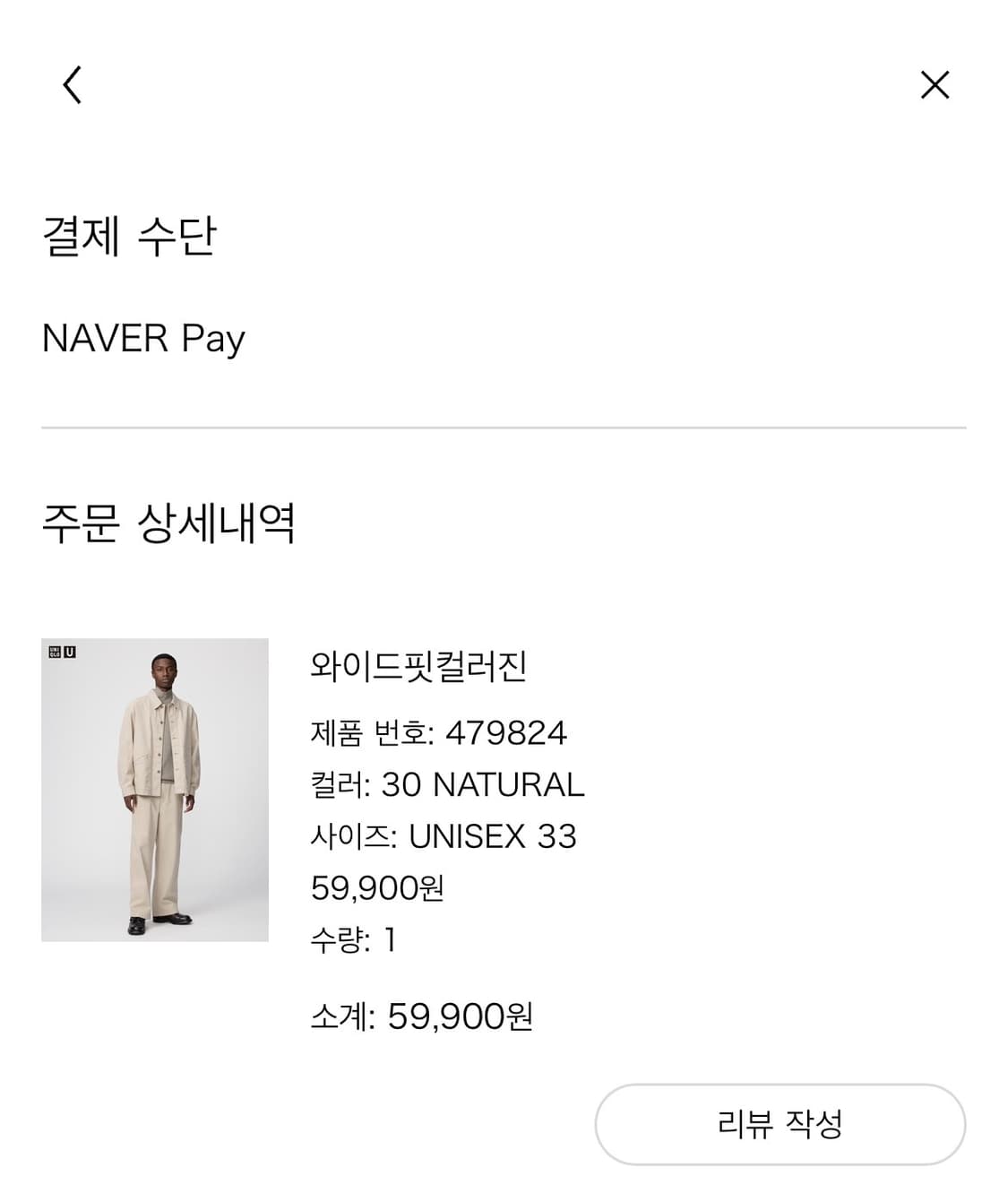Select the product number 479824
Viewport: 1008px width, 1202px height.
503,732
